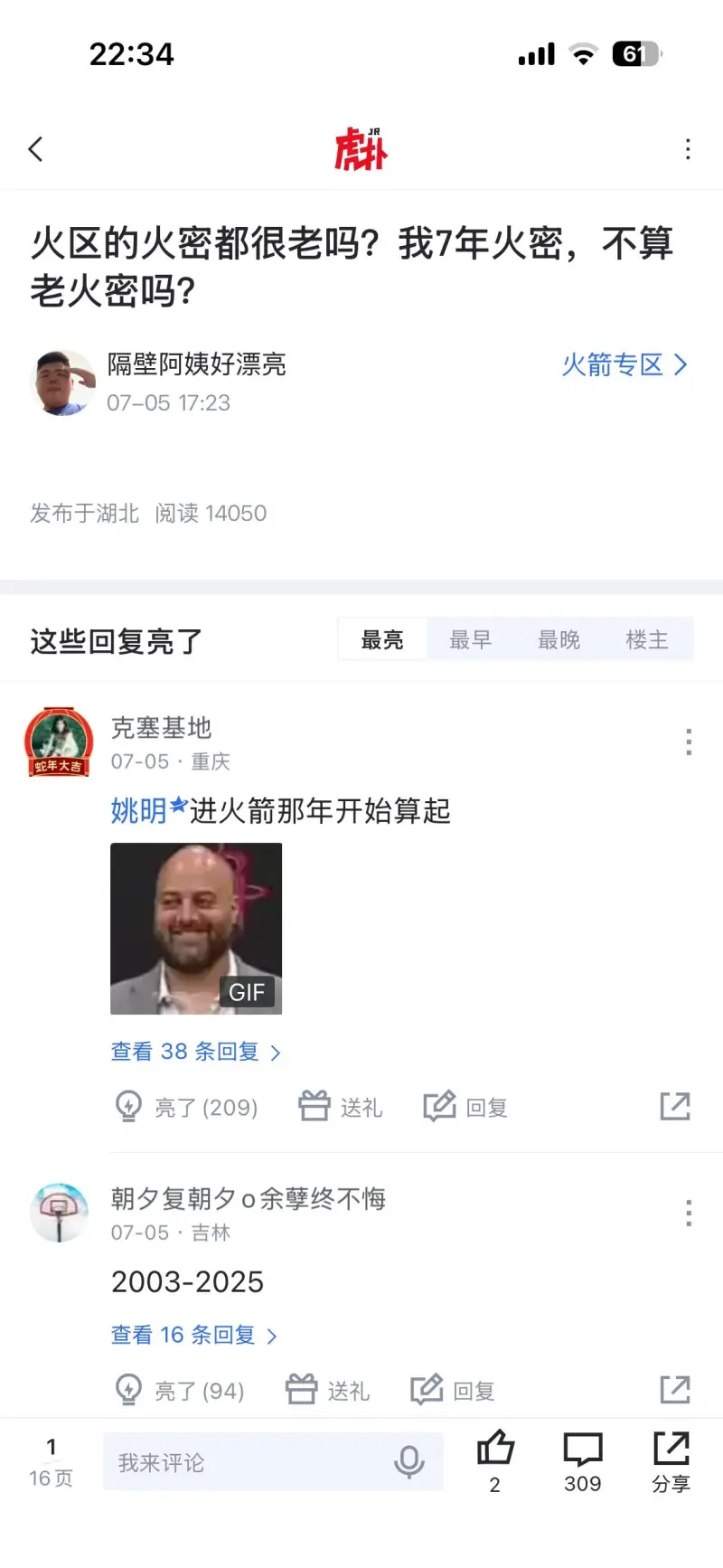Viewport: 723px width, 1568px height.
Task: Send a gift to 克塞基地
Action: pyautogui.click(x=341, y=1107)
